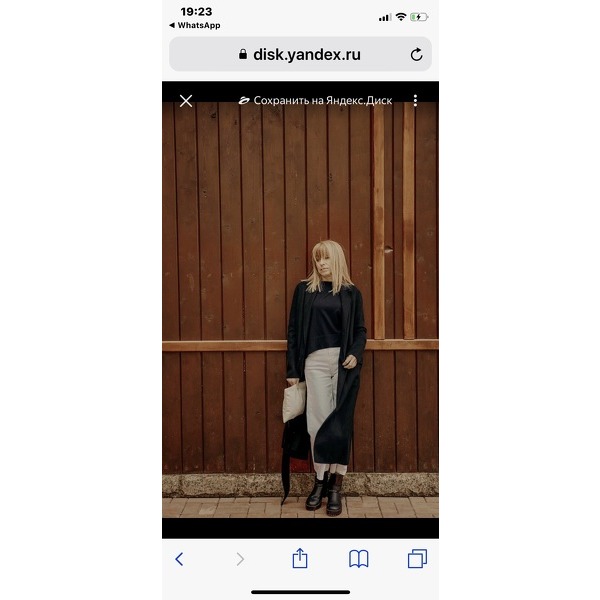600x600 pixels.
Task: Go back in Safari
Action: tap(180, 559)
